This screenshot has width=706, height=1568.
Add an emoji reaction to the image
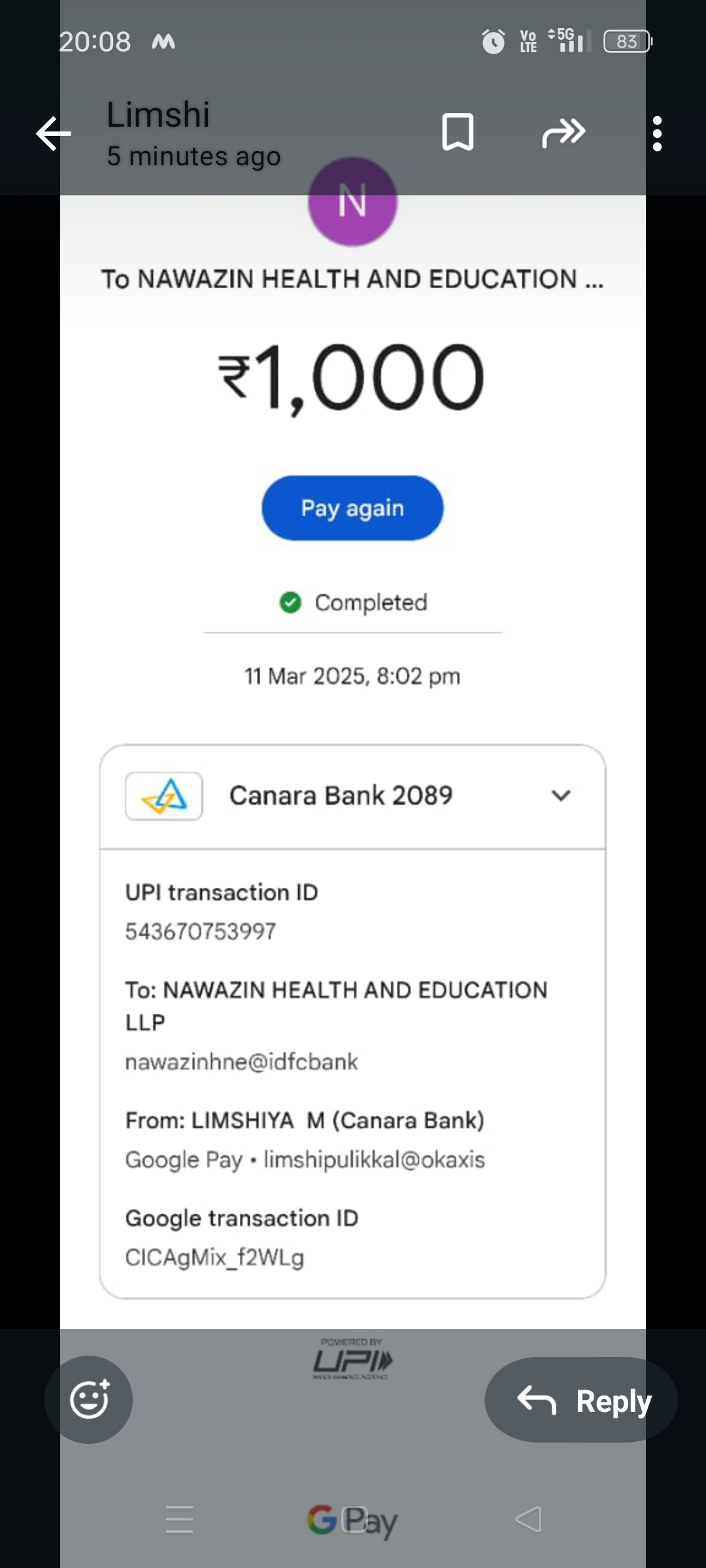(x=89, y=1399)
